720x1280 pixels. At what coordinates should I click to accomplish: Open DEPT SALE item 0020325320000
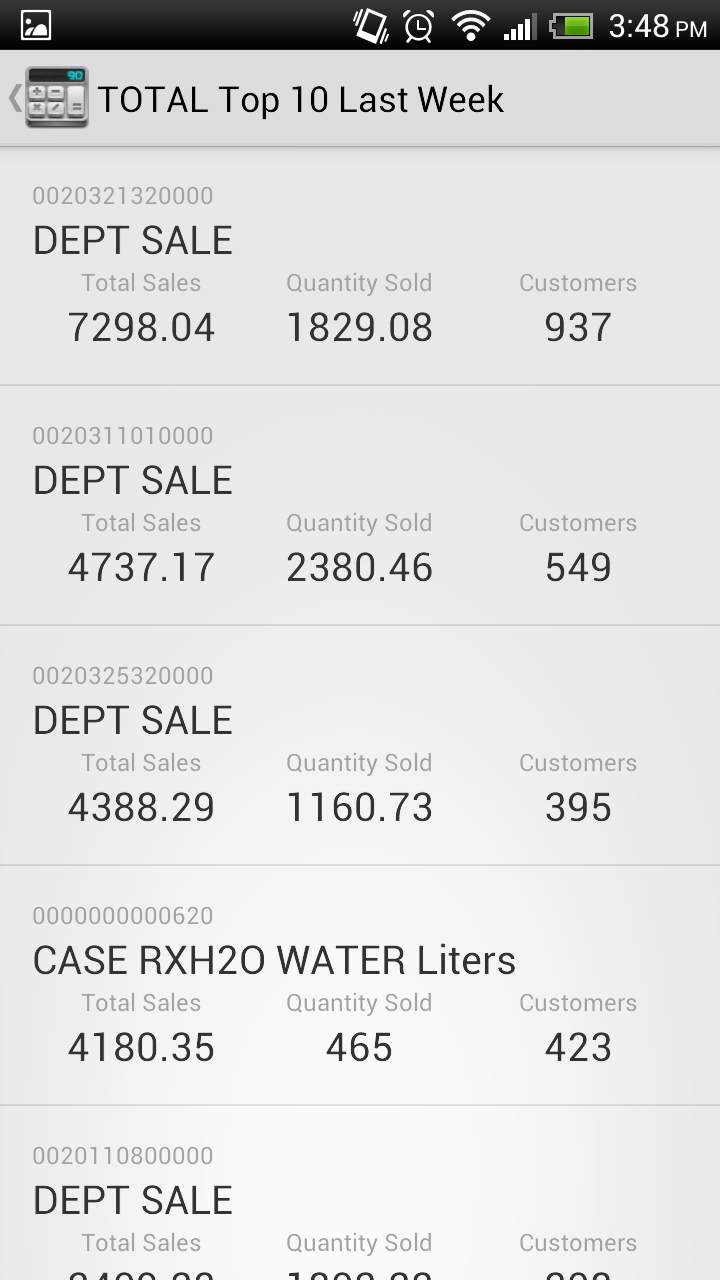[360, 746]
